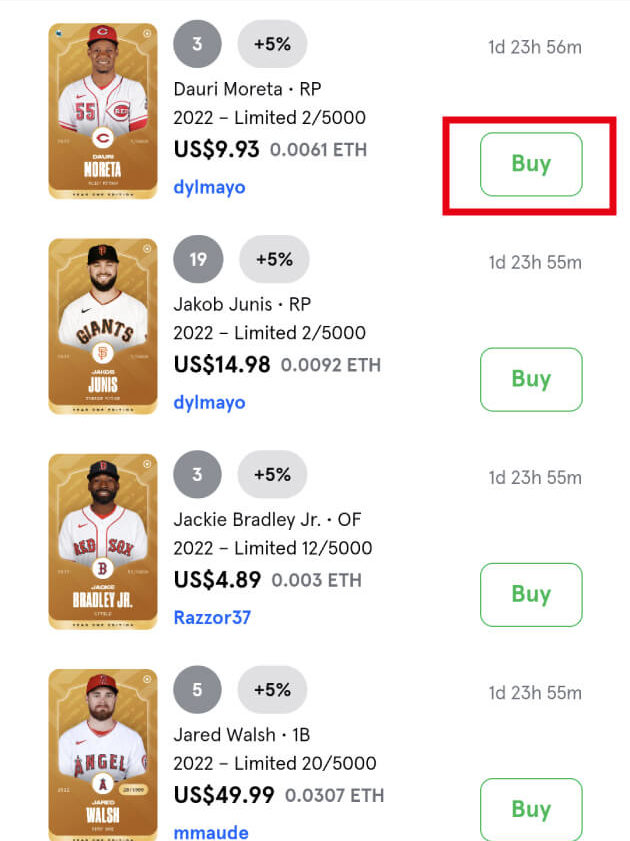Open seller Razzor37's profile

pos(212,617)
